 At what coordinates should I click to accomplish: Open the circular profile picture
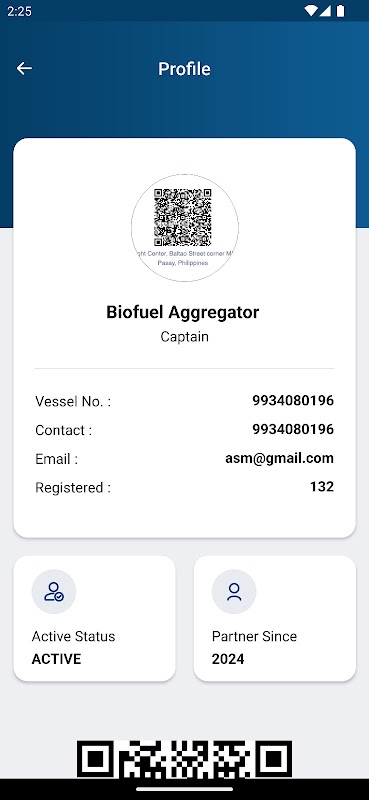(184, 228)
